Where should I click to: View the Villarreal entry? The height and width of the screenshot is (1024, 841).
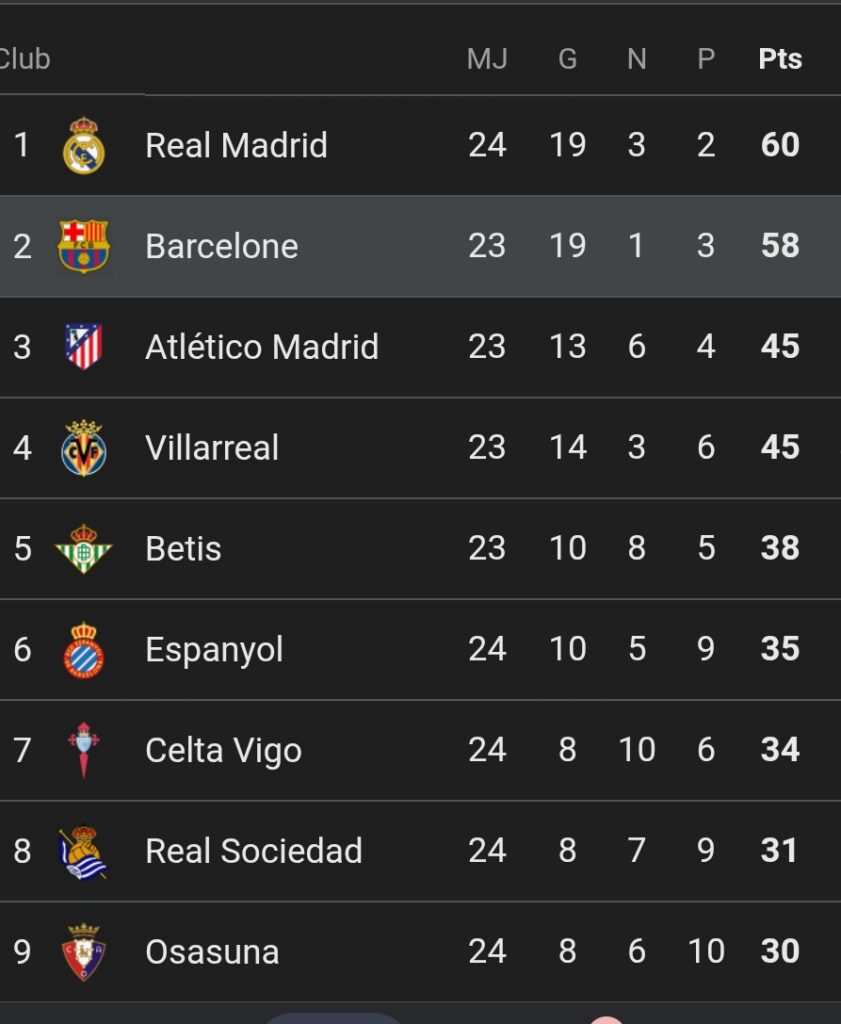212,448
